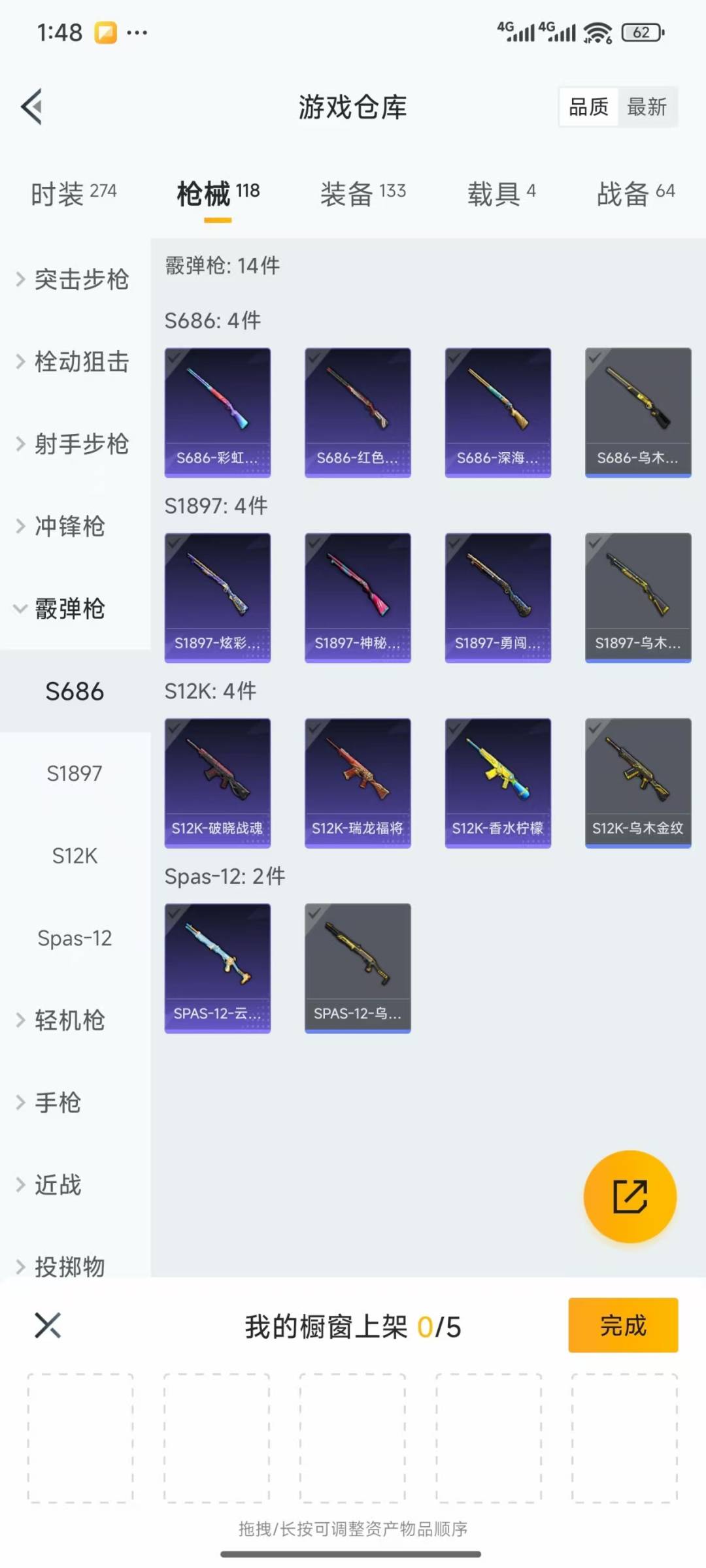The height and width of the screenshot is (1568, 706).
Task: Sort items by 最新
Action: coord(647,107)
